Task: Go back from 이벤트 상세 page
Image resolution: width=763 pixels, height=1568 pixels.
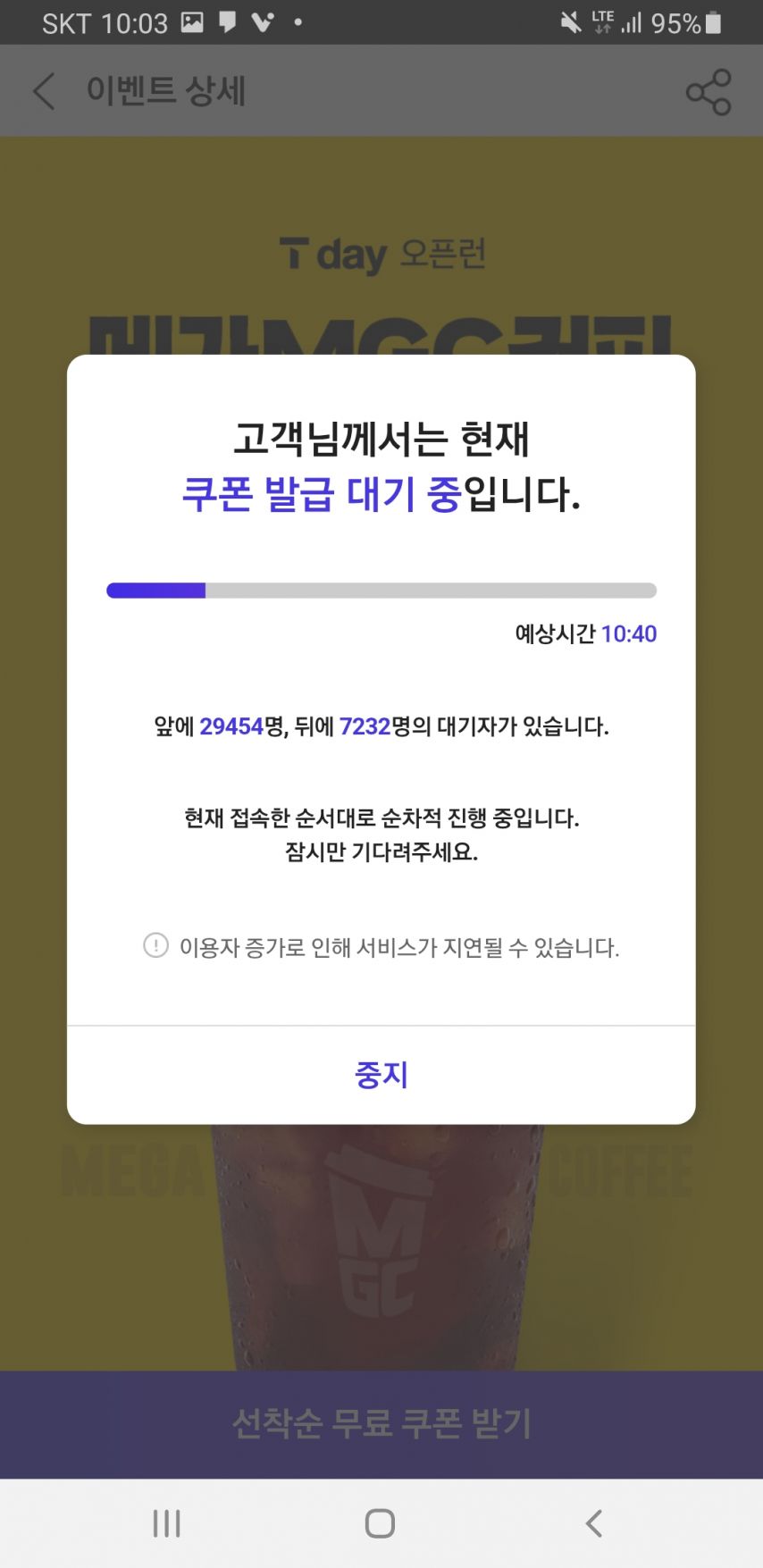Action: [x=45, y=91]
